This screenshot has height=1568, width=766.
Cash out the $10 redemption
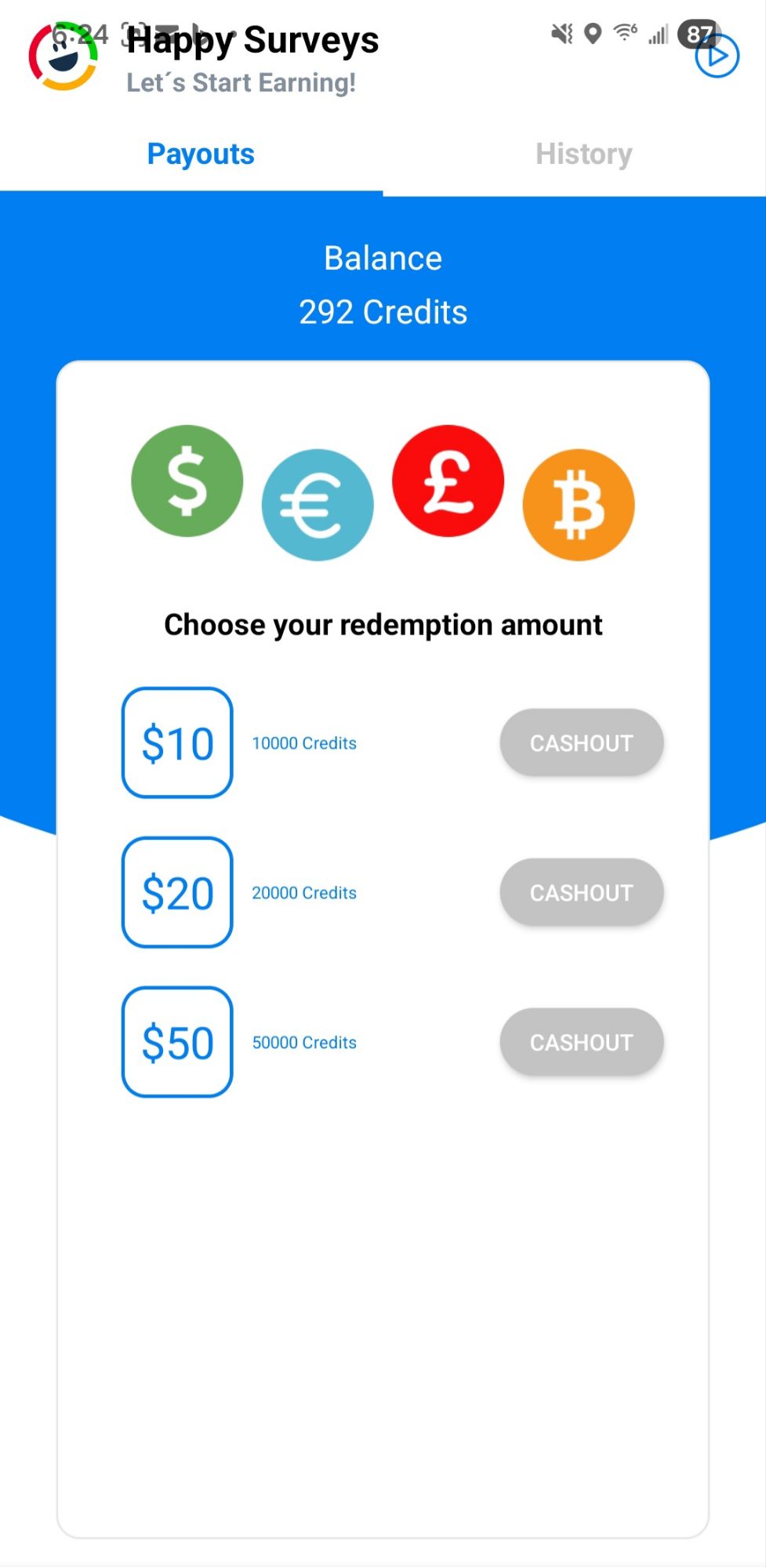pos(581,742)
